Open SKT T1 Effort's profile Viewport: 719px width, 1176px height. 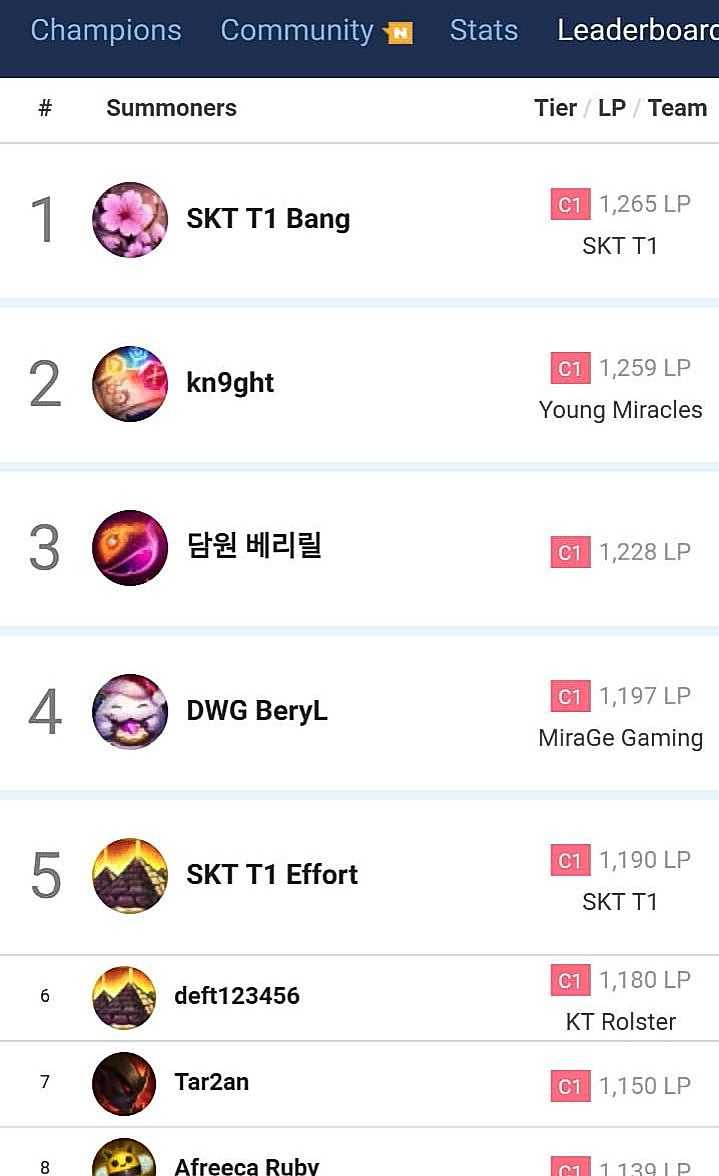pyautogui.click(x=272, y=875)
